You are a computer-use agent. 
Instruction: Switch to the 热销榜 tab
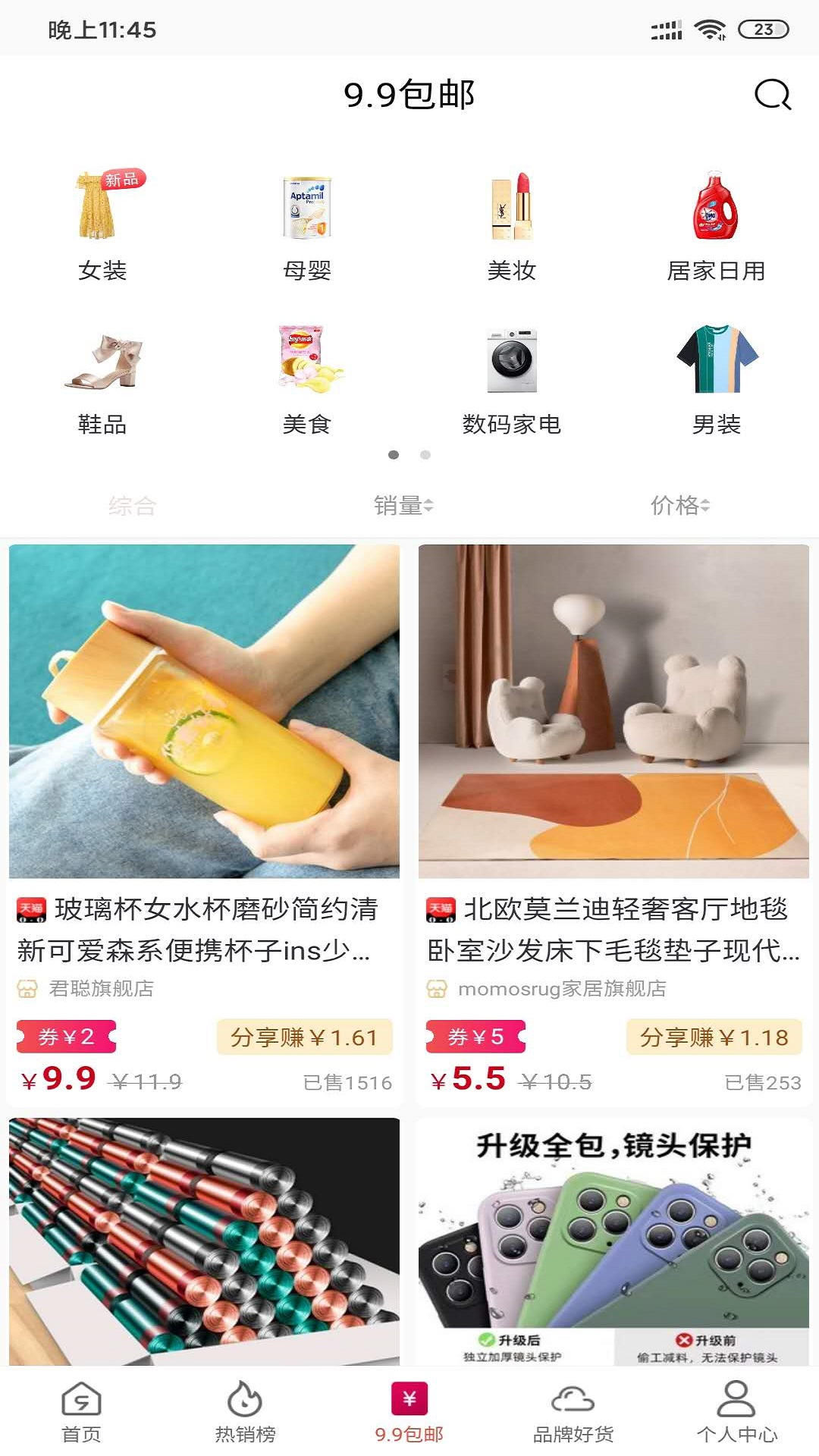click(x=245, y=1412)
